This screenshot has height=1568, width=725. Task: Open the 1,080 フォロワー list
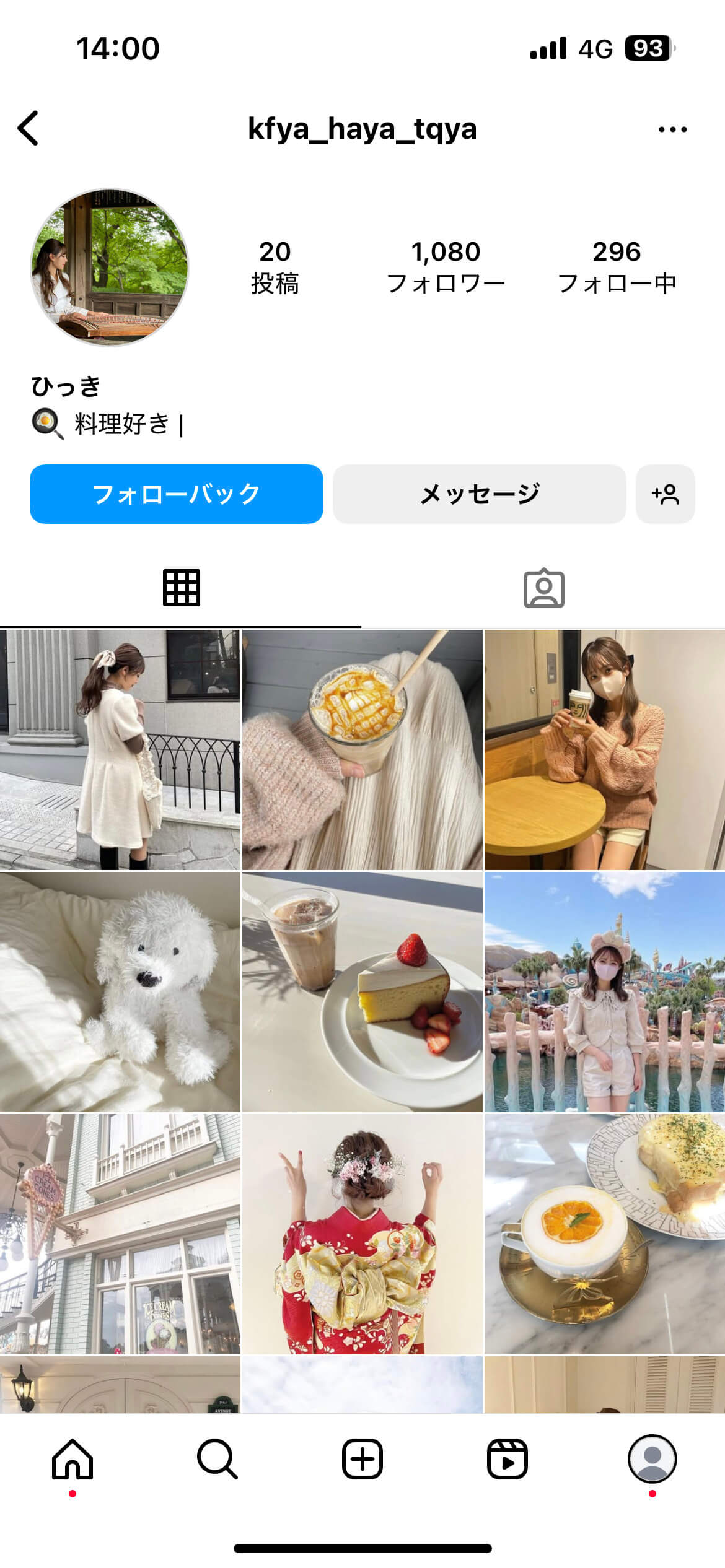click(446, 267)
